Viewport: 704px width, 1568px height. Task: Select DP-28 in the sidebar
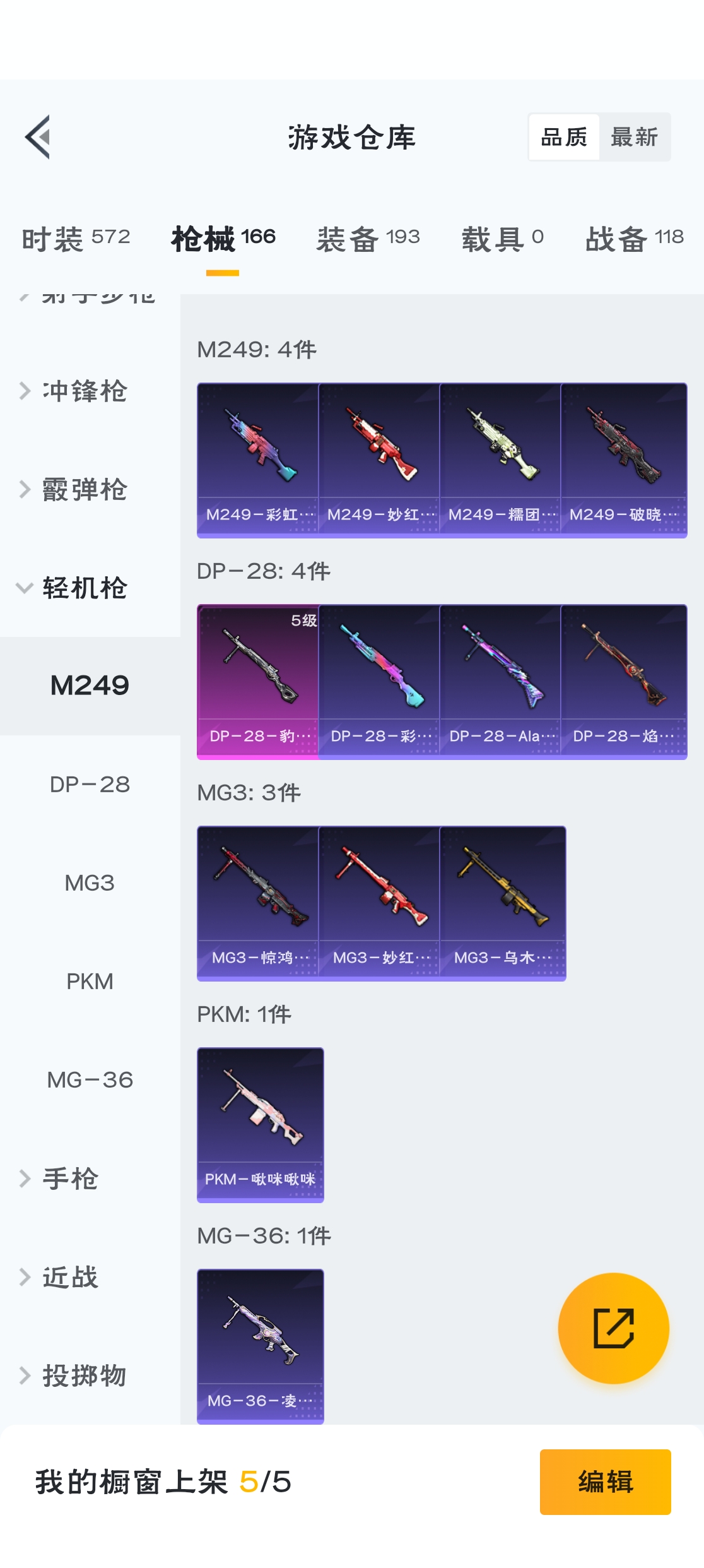[x=90, y=785]
